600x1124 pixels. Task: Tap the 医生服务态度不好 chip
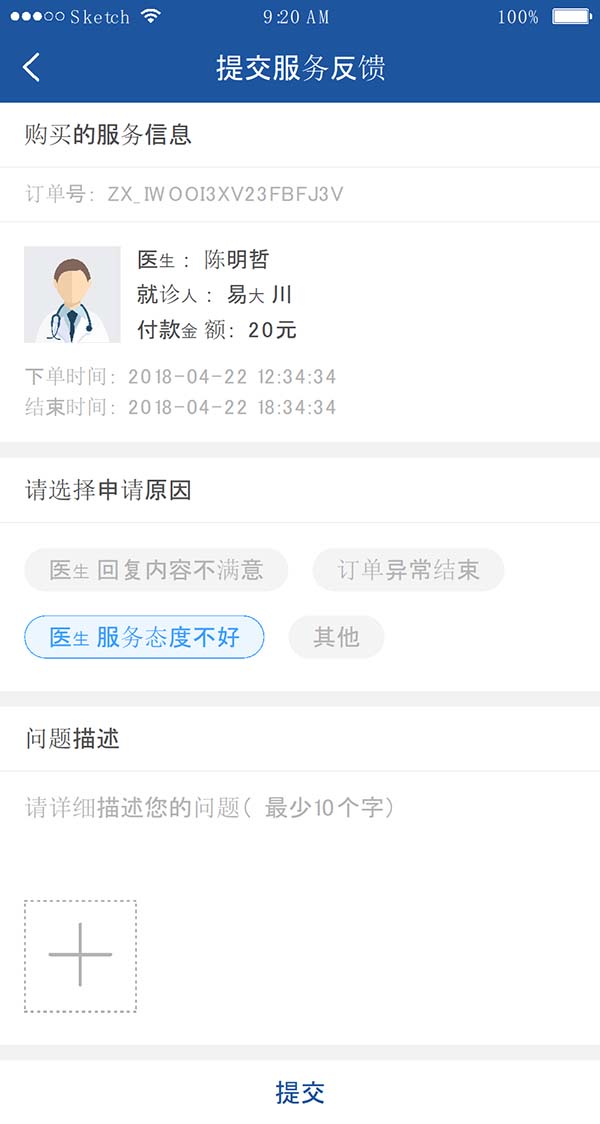tap(144, 637)
